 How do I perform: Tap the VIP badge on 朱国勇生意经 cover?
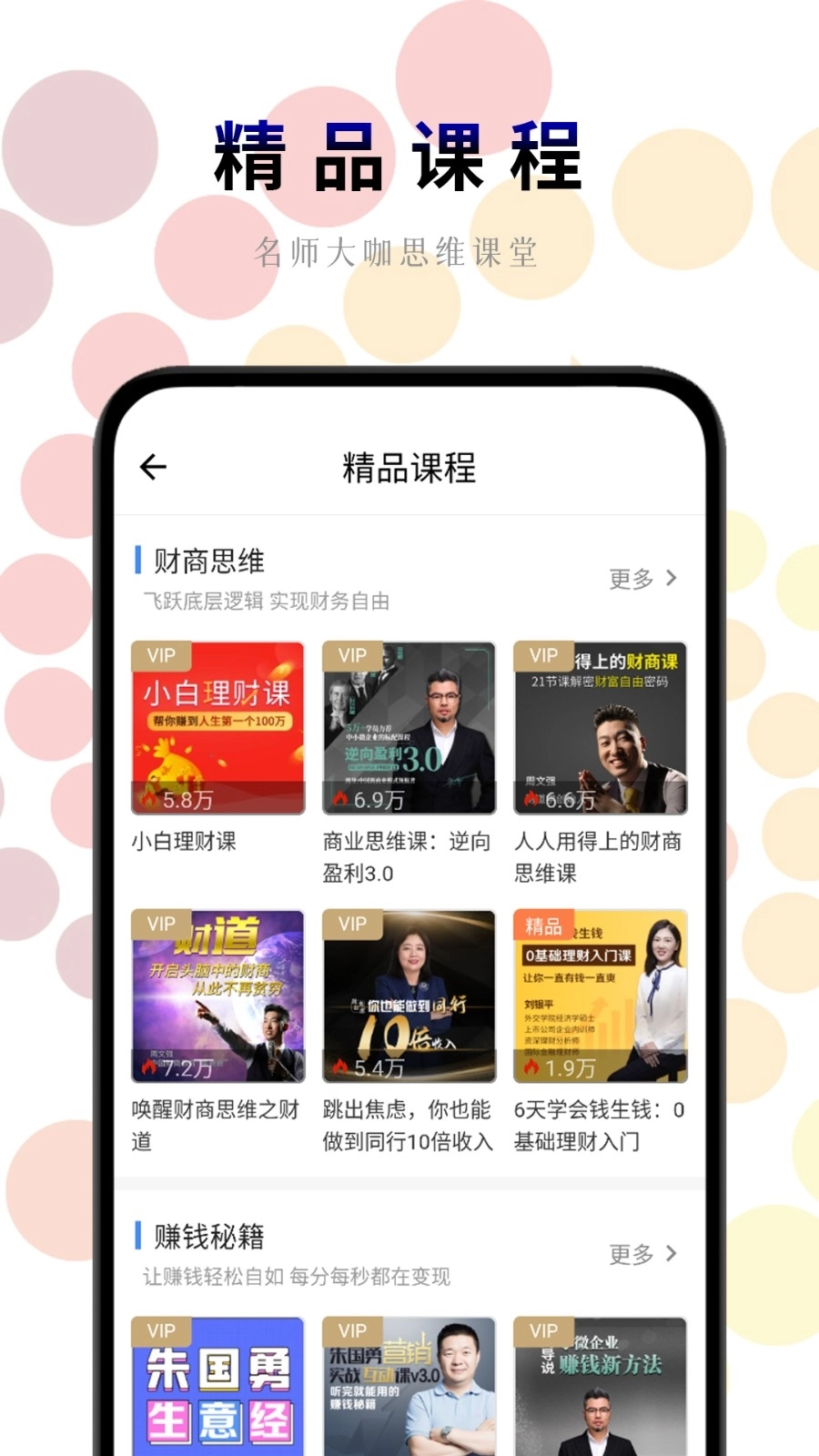click(x=161, y=1330)
